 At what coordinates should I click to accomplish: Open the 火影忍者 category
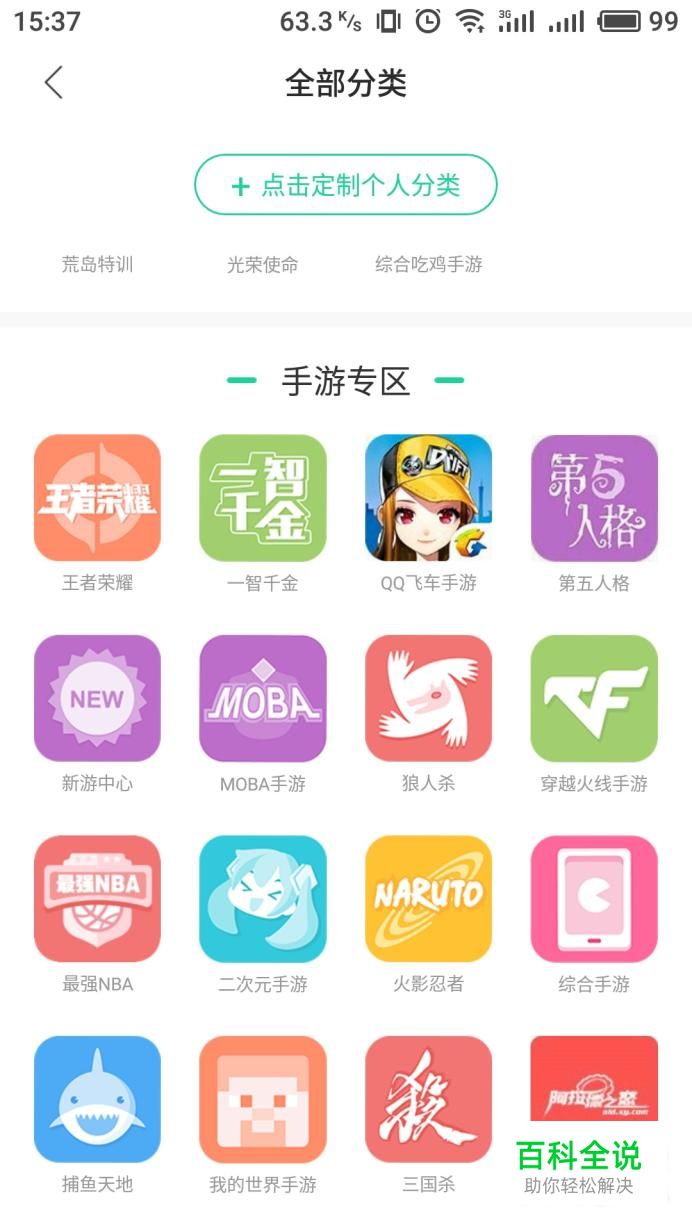[x=429, y=898]
